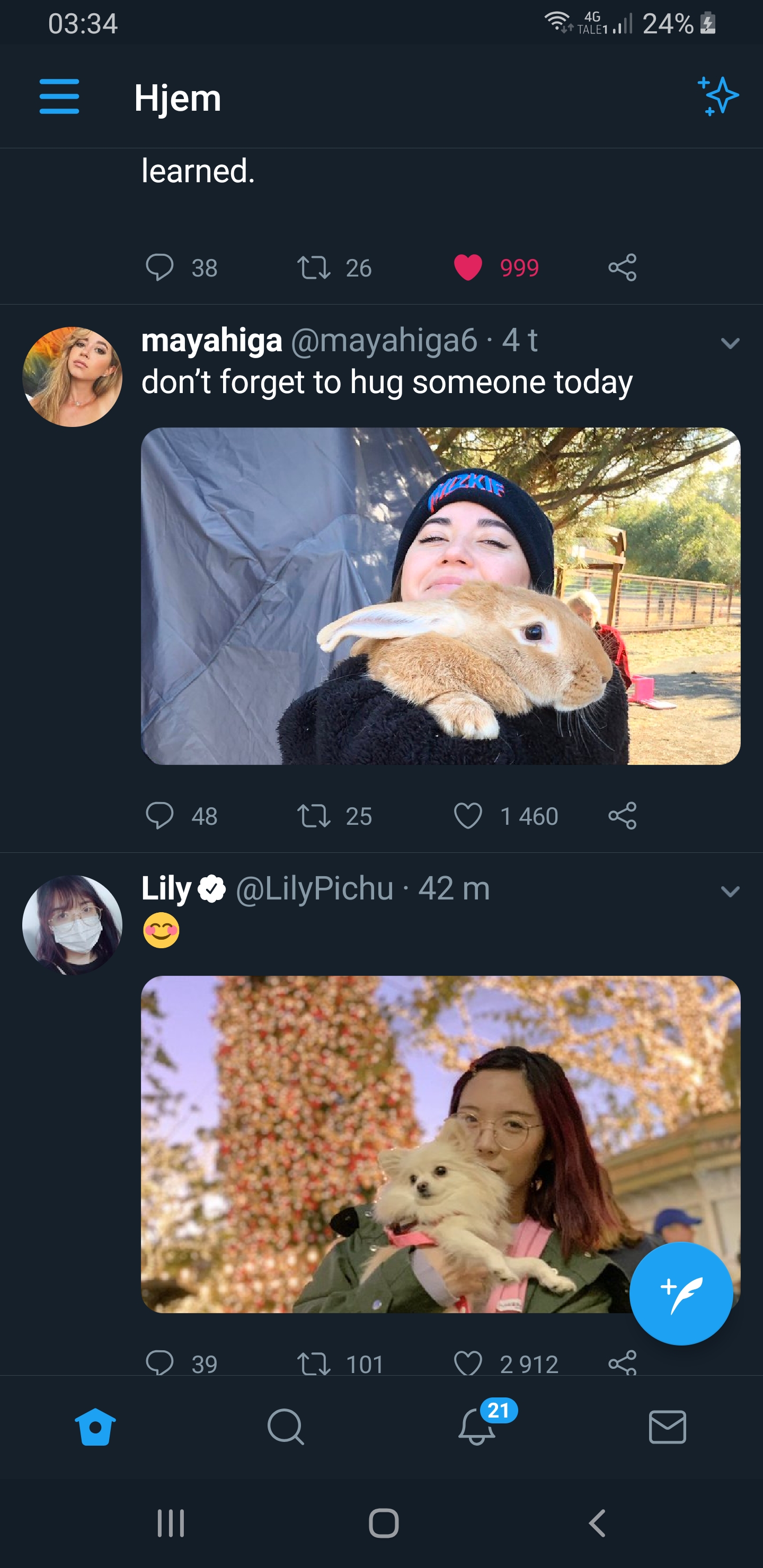Share mayahiga's tweet
763x1568 pixels.
623,816
